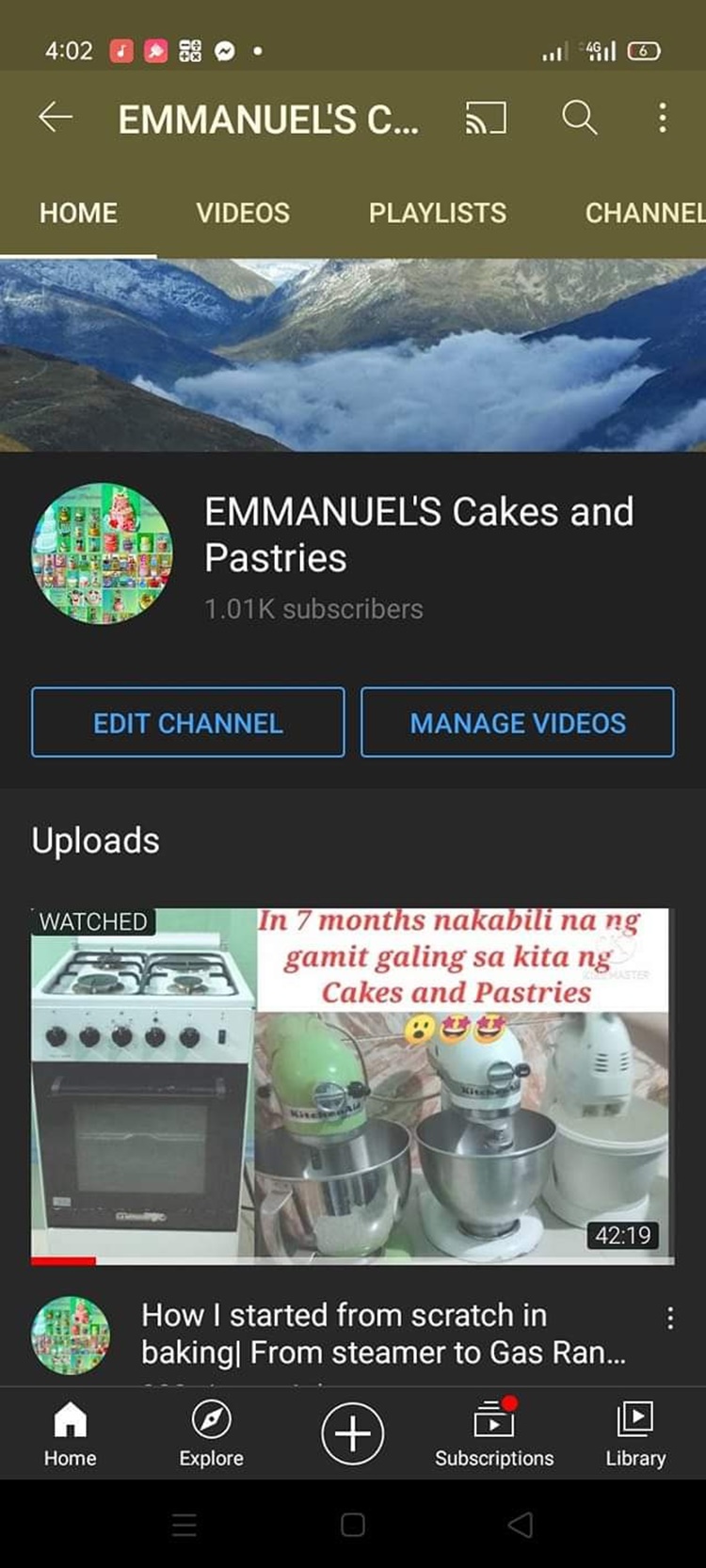The width and height of the screenshot is (706, 1568).
Task: Tap the plus create button
Action: (352, 1433)
